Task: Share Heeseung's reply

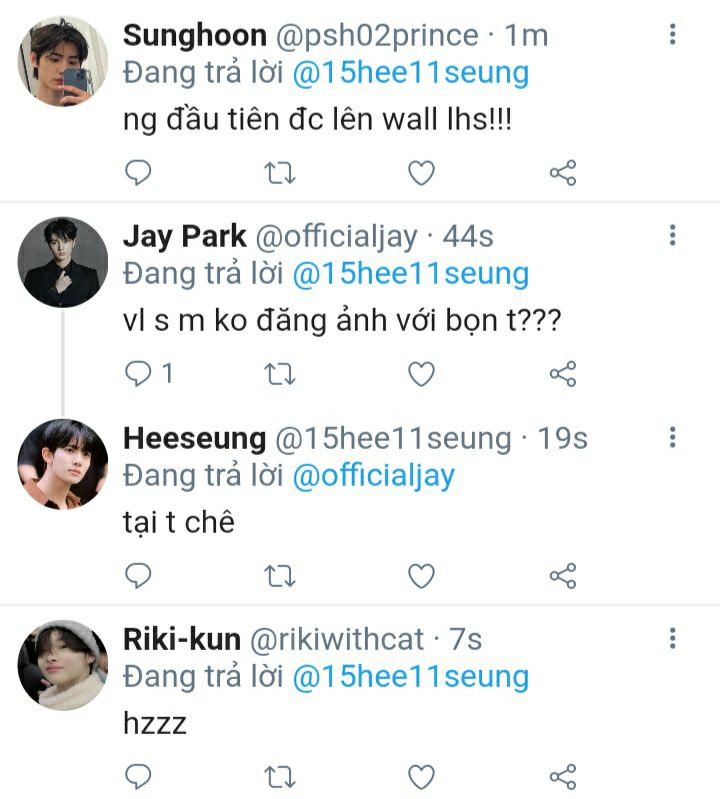Action: pos(563,575)
